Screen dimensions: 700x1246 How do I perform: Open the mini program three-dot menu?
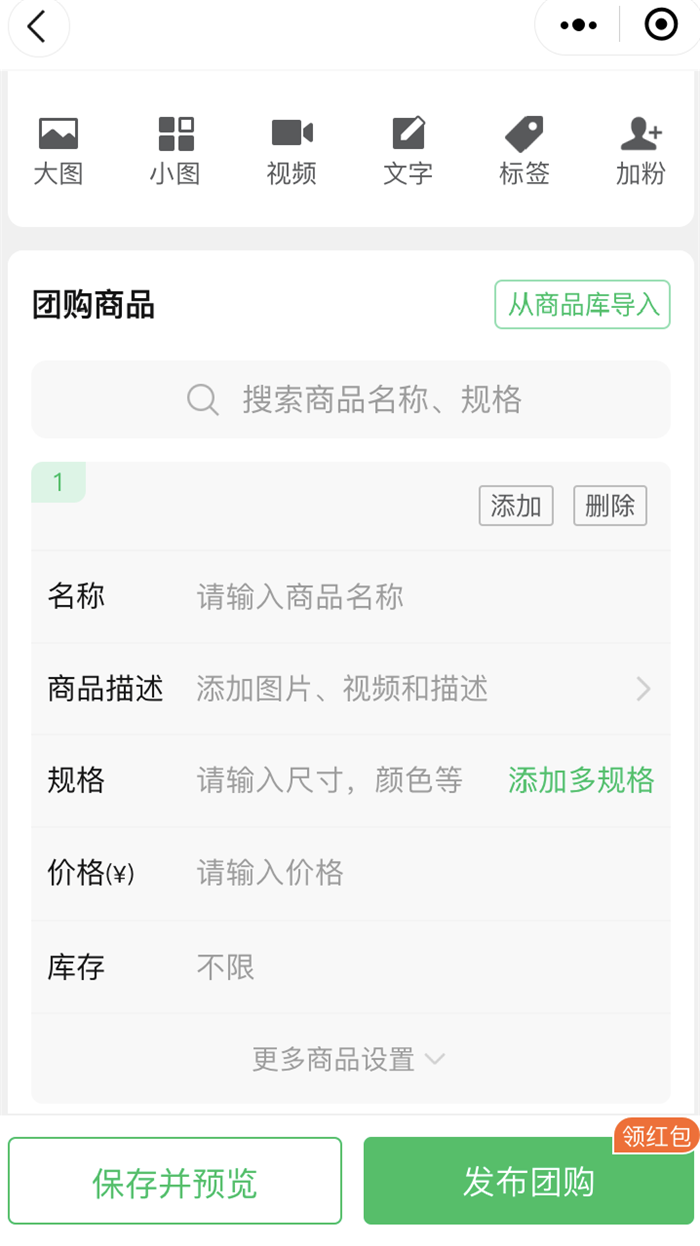click(x=579, y=26)
